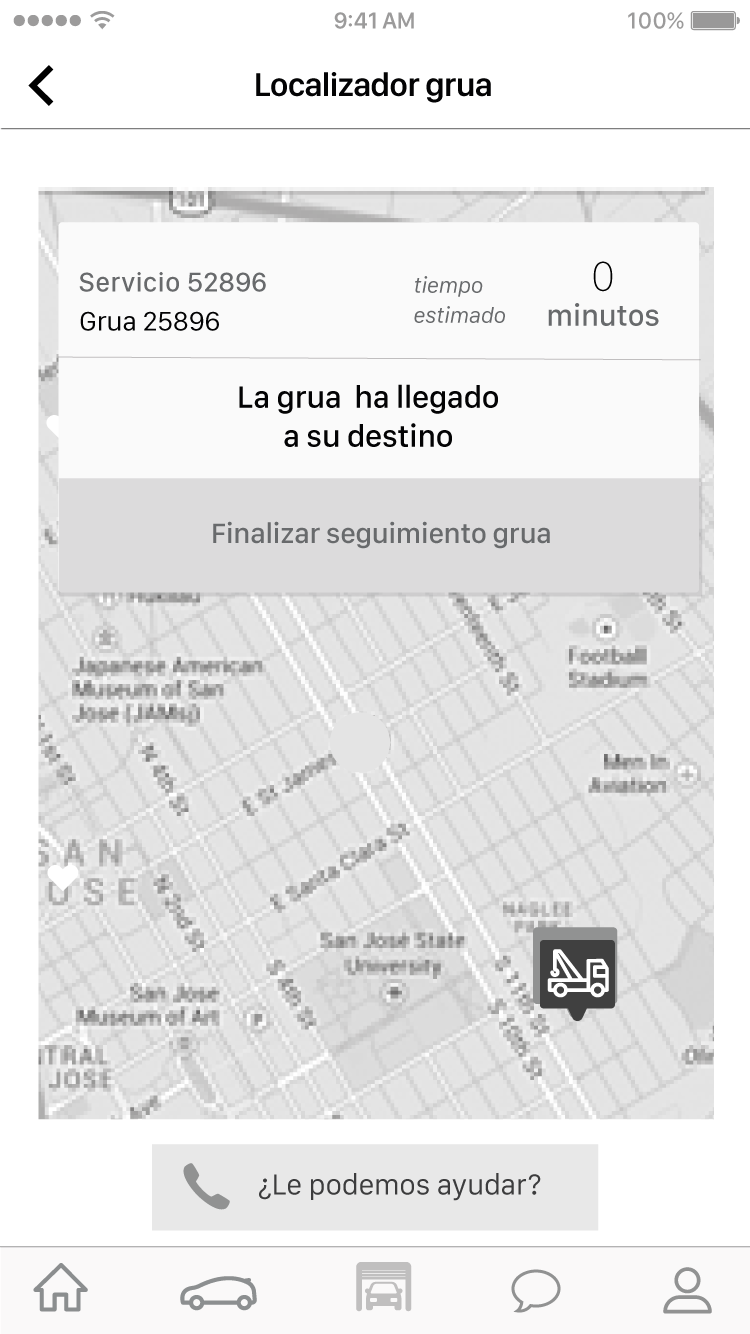
Task: Select the garage tab
Action: coord(384,1287)
